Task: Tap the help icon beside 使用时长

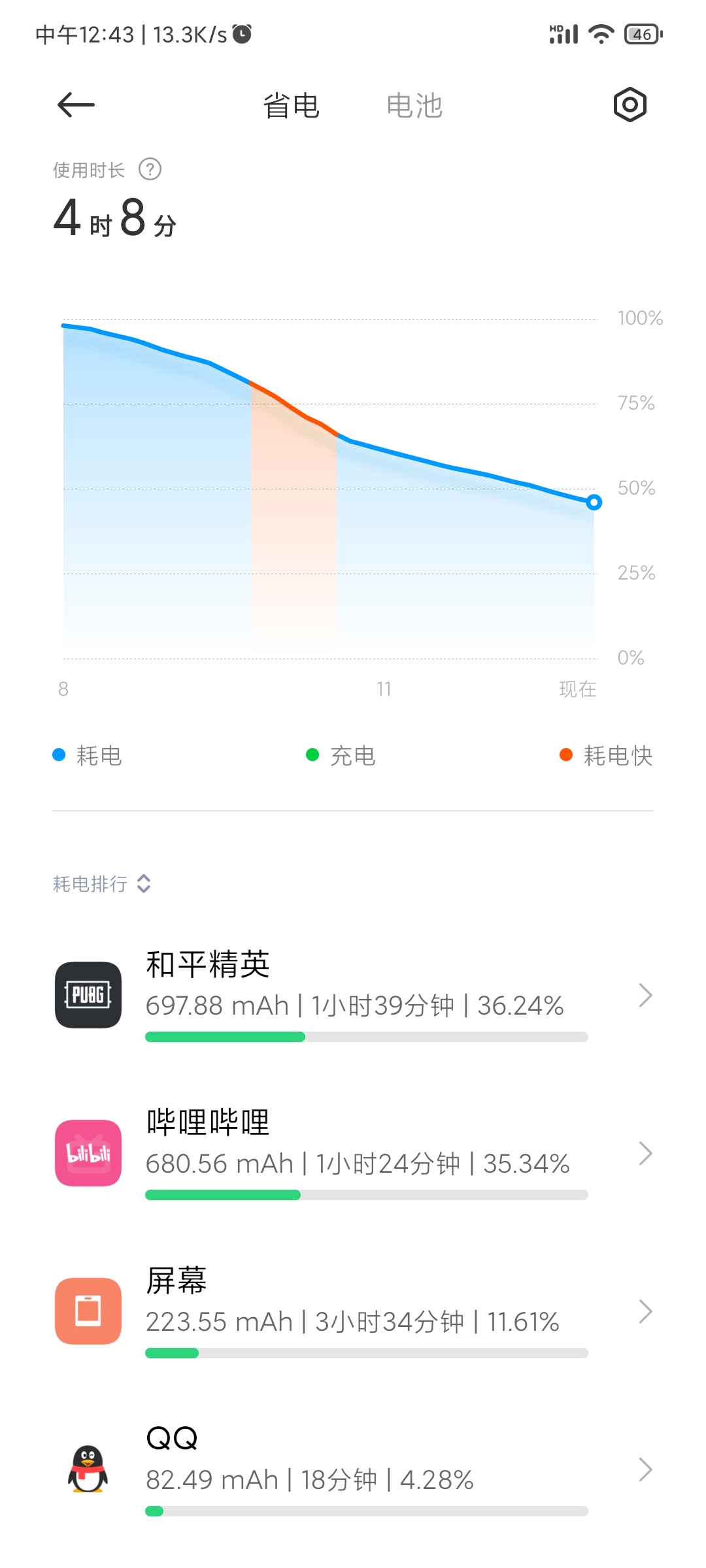Action: point(150,170)
